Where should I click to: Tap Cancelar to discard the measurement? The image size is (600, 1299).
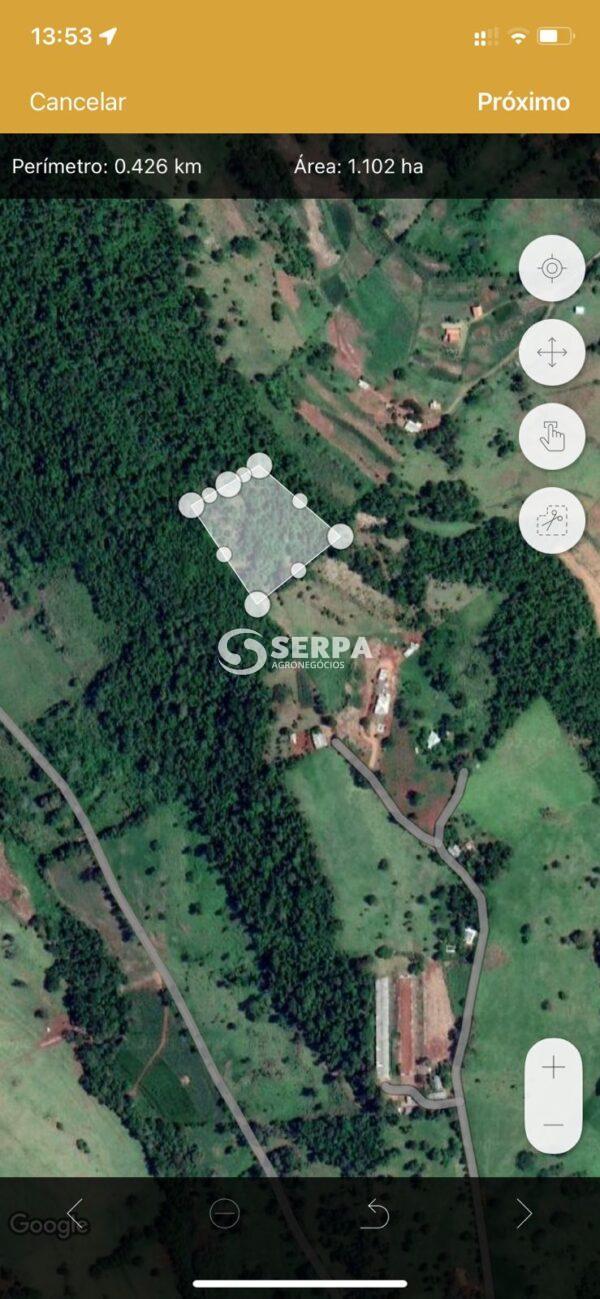[x=78, y=102]
